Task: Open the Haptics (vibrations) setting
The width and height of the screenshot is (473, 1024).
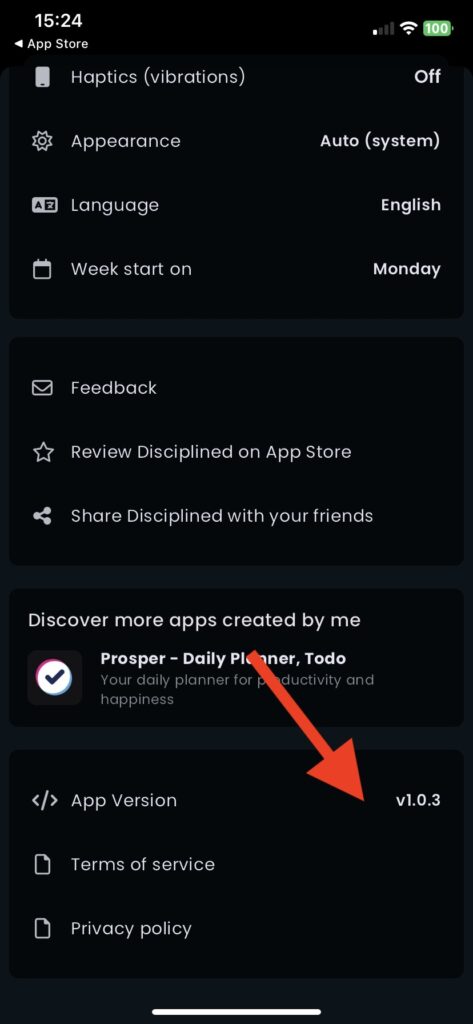Action: pos(236,77)
